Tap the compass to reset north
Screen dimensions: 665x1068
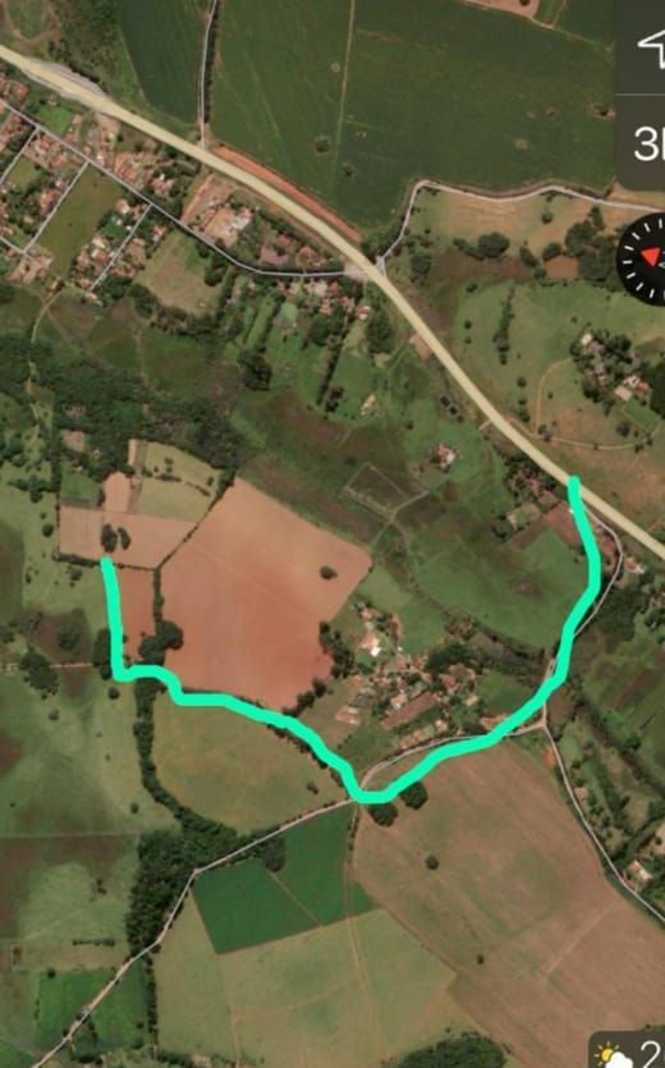(645, 259)
